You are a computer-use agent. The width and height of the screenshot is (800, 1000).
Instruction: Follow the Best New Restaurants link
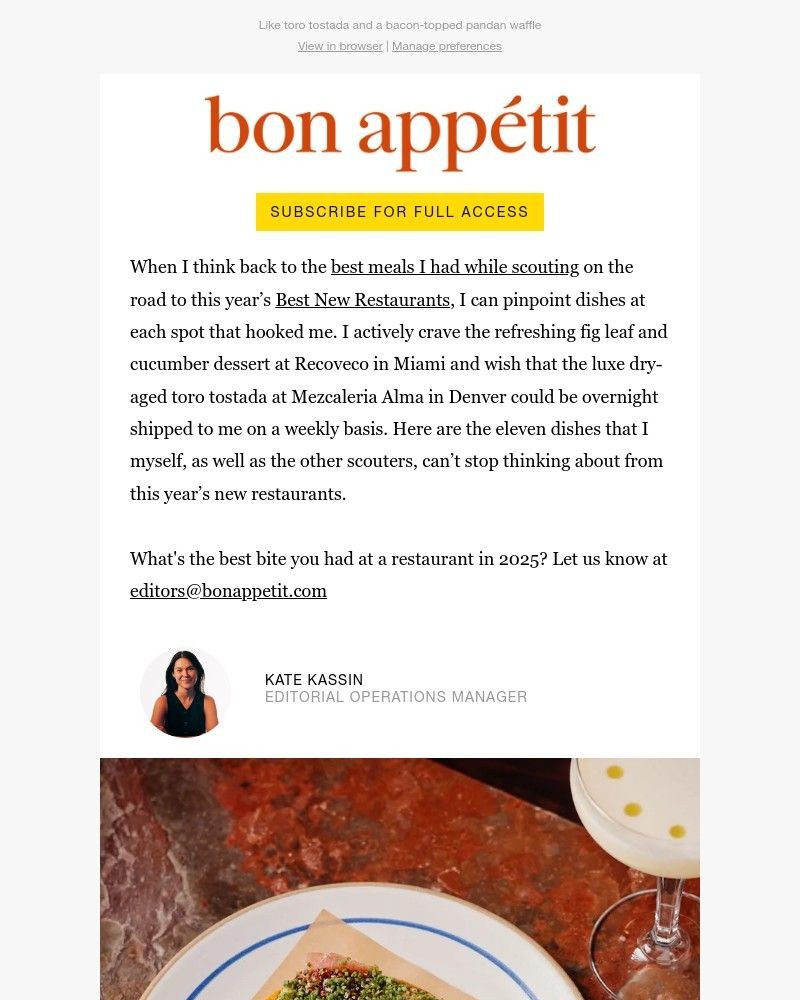point(362,300)
